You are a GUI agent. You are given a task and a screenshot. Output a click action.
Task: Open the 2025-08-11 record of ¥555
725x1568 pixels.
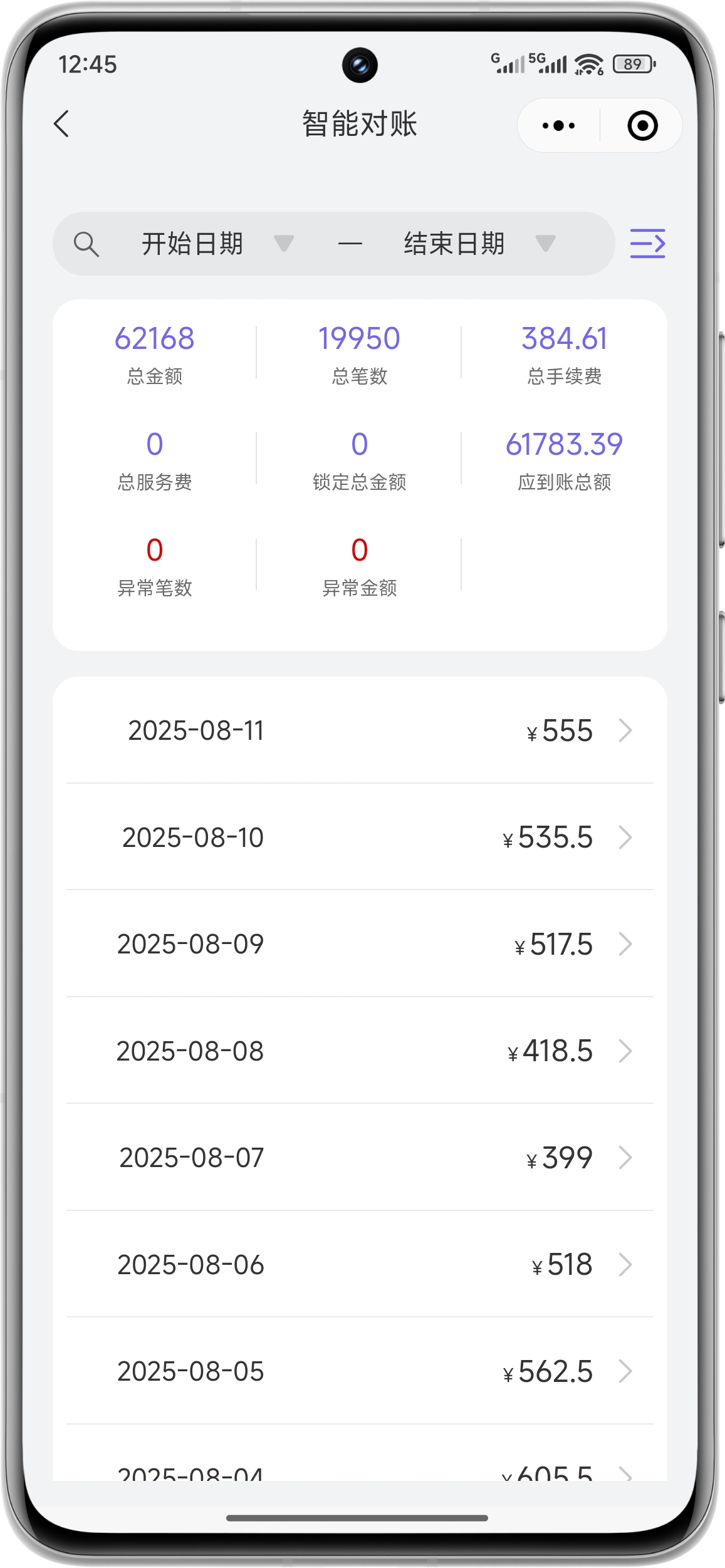pyautogui.click(x=360, y=730)
